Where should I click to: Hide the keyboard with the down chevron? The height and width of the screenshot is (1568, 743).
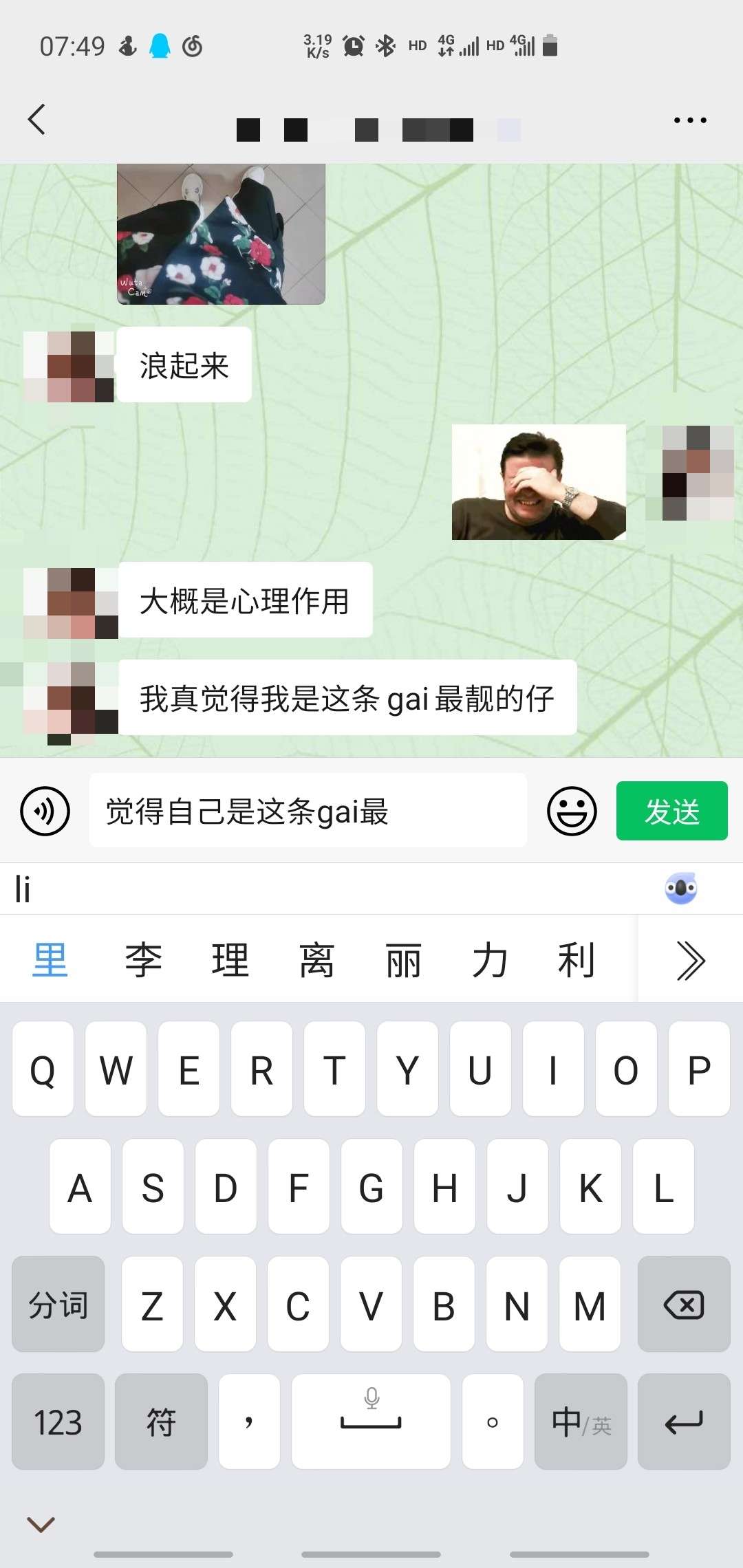[41, 1525]
